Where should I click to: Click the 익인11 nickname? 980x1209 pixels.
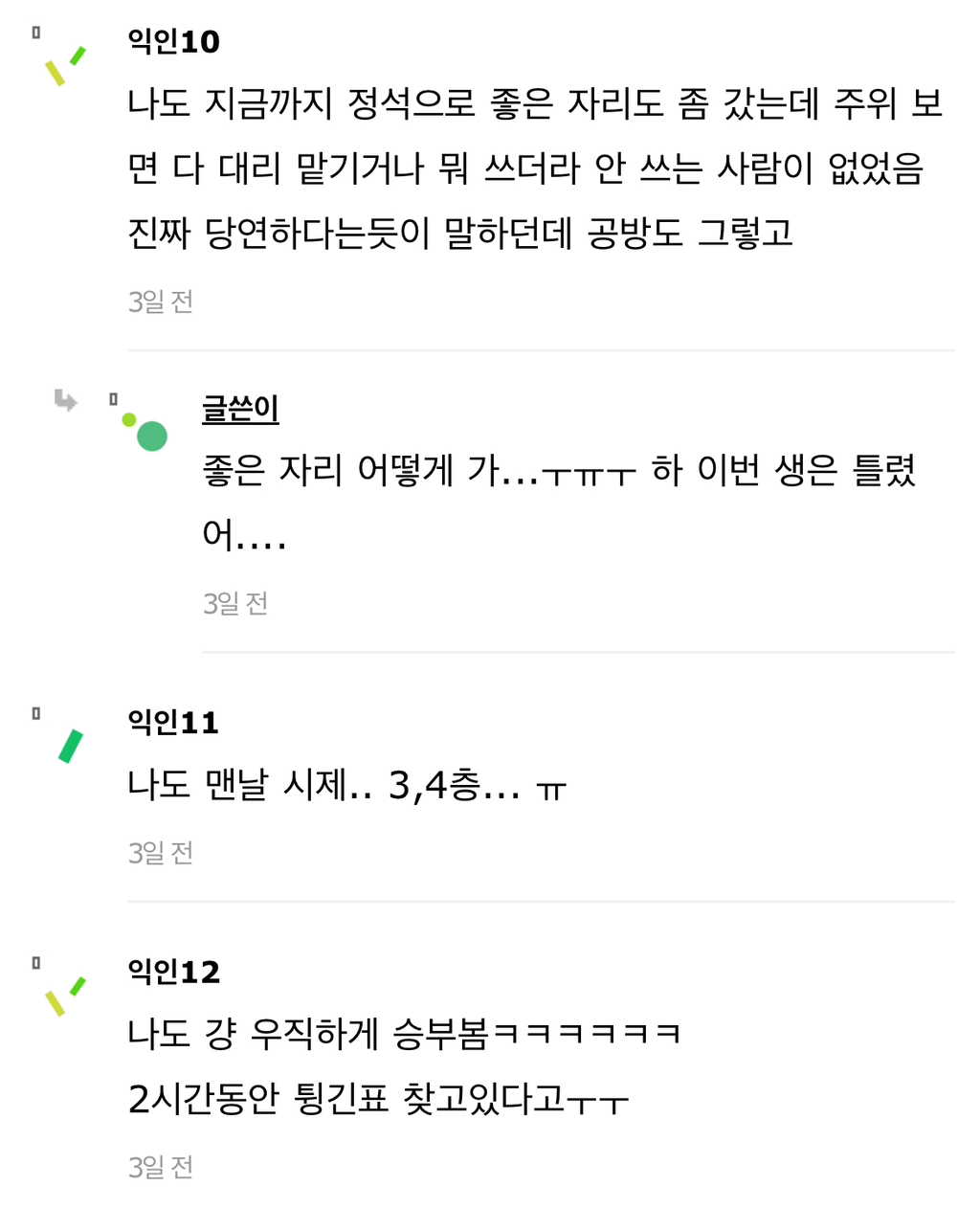174,725
